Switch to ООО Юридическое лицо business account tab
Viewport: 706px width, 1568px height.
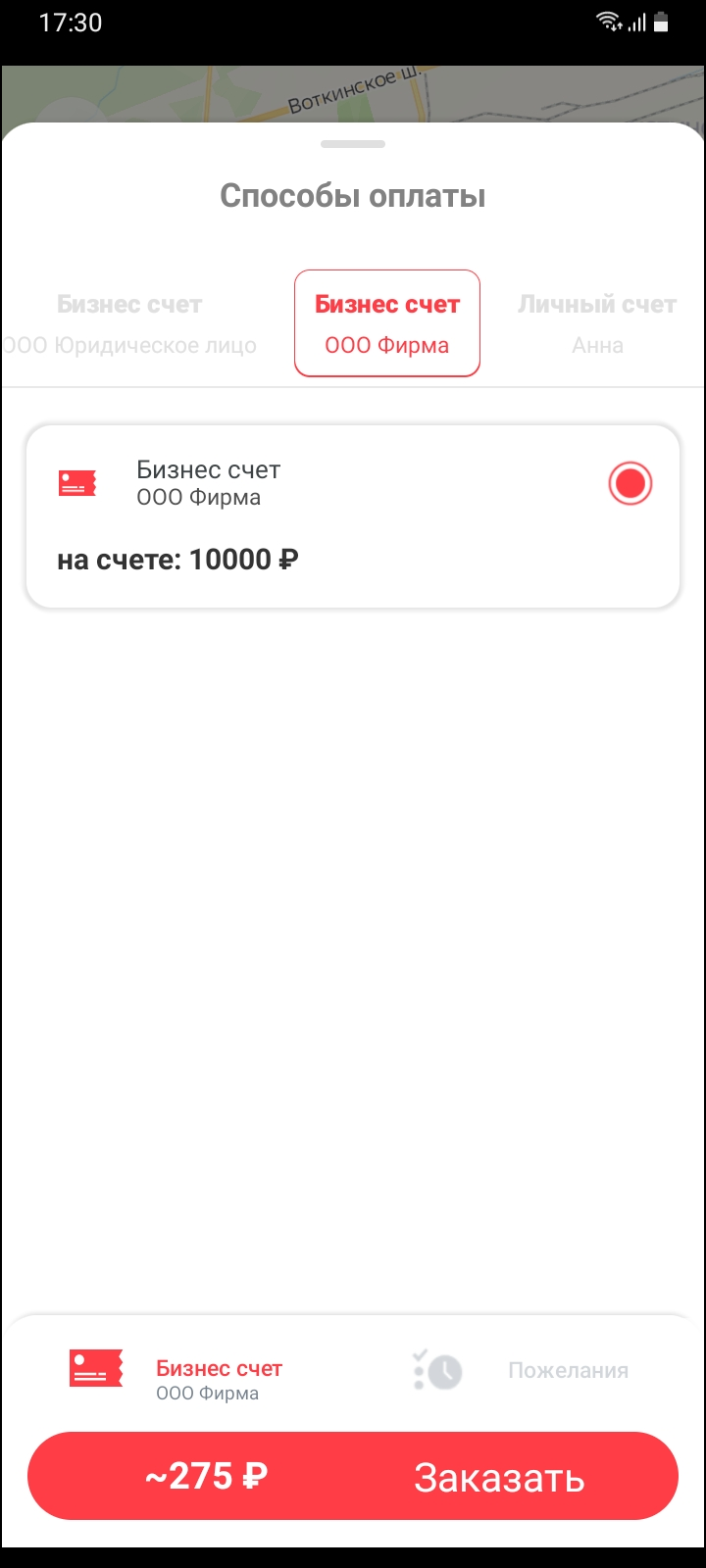[x=129, y=324]
